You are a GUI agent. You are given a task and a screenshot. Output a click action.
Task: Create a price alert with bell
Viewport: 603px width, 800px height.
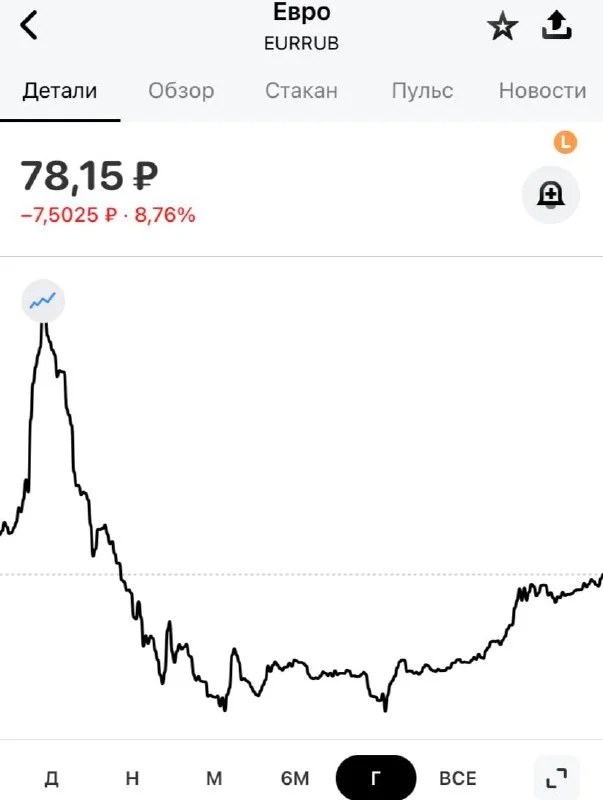coord(551,195)
